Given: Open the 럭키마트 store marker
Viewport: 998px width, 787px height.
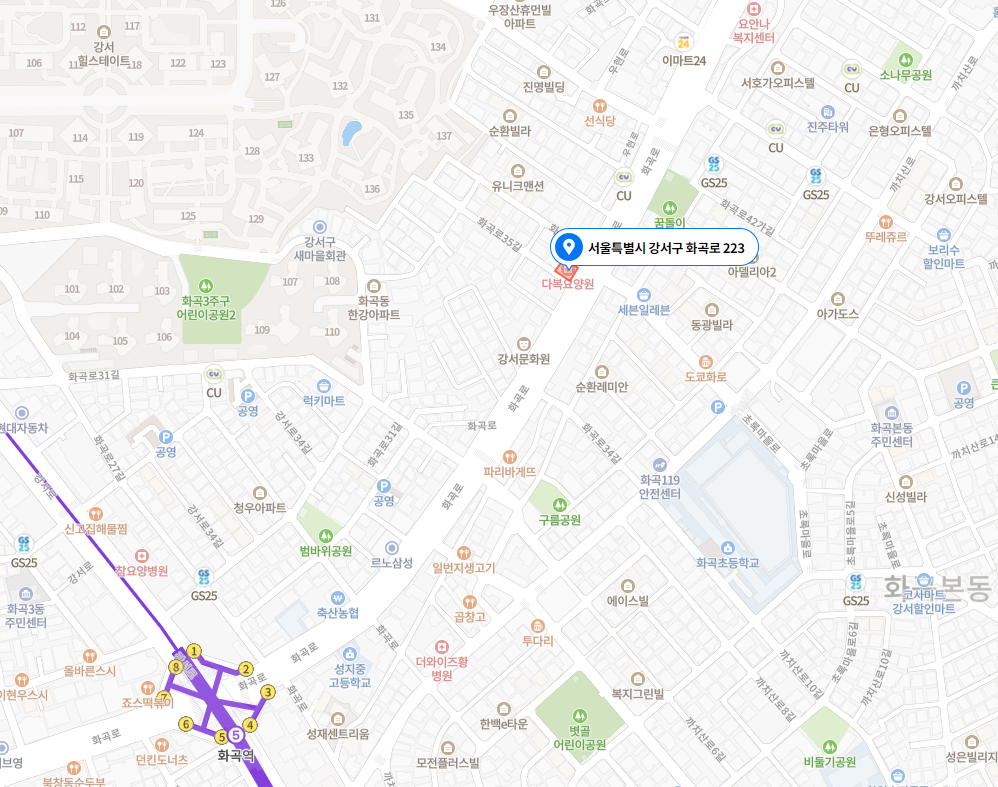Looking at the screenshot, I should 323,385.
